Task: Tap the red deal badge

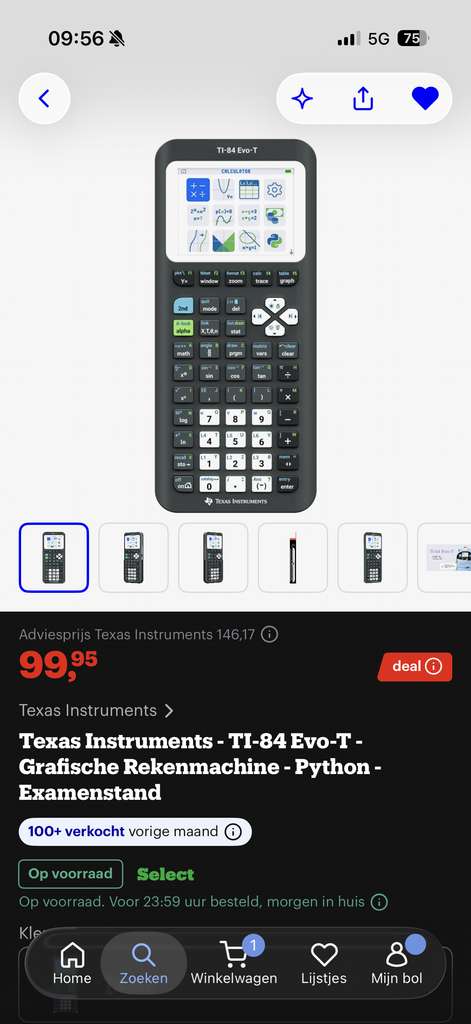Action: click(417, 666)
